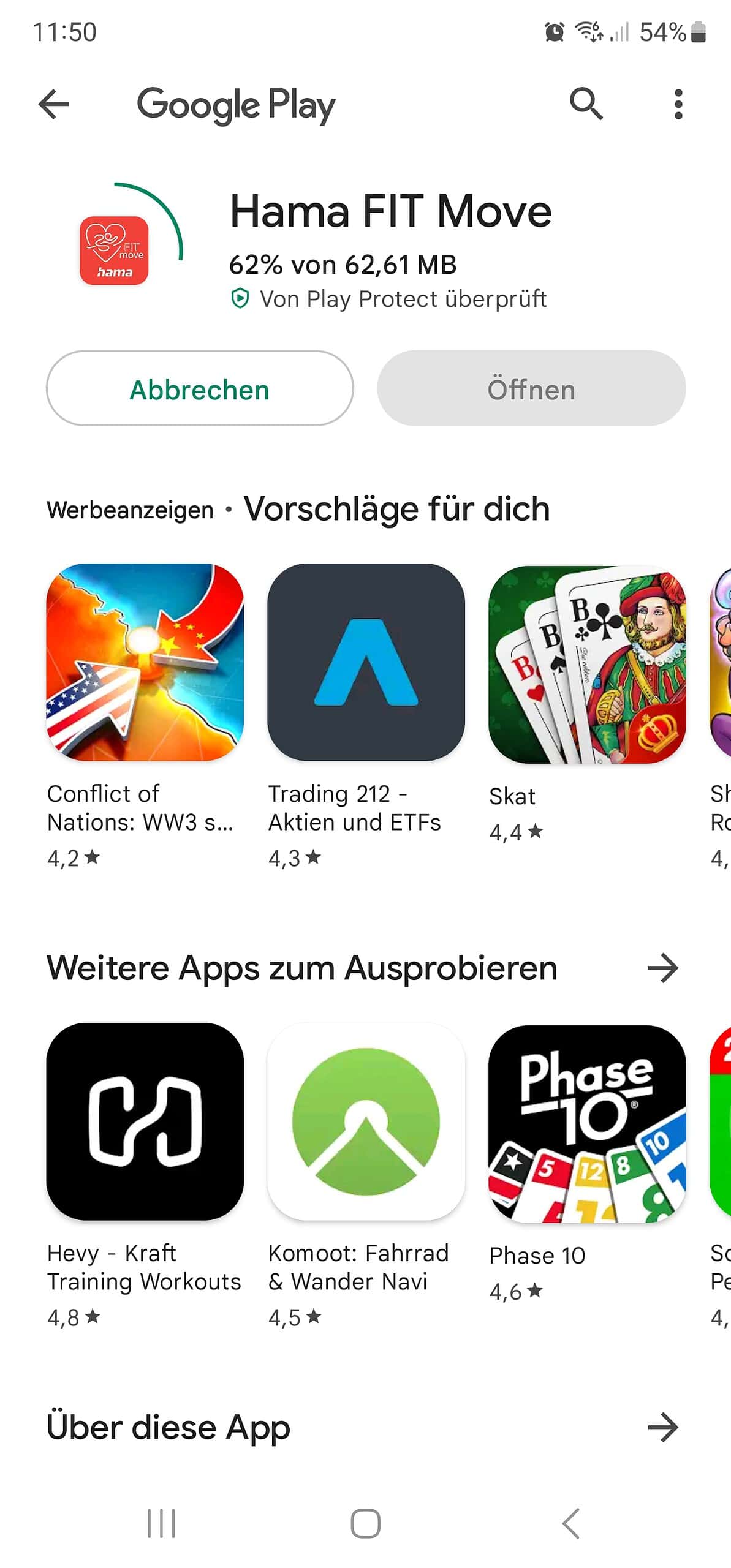Cancel the download with Abbrechen
Screen dimensions: 731x1568
[x=200, y=388]
